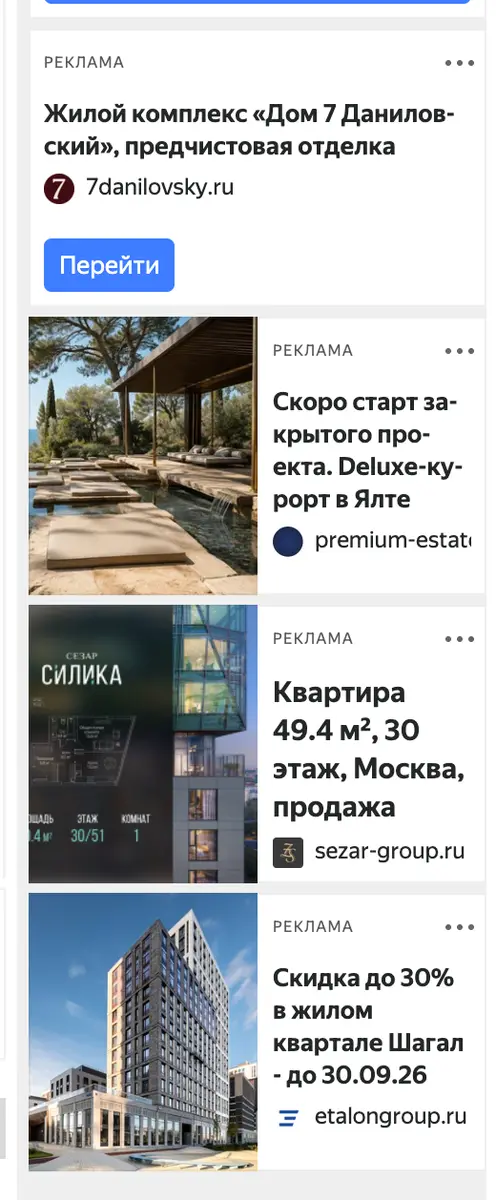The width and height of the screenshot is (496, 1200).
Task: Visit sezar-group.ru
Action: click(x=369, y=852)
